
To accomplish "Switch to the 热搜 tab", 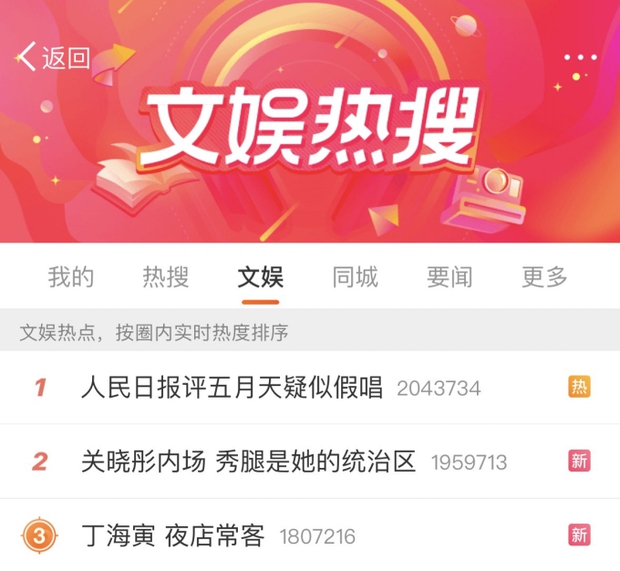I will [165, 277].
